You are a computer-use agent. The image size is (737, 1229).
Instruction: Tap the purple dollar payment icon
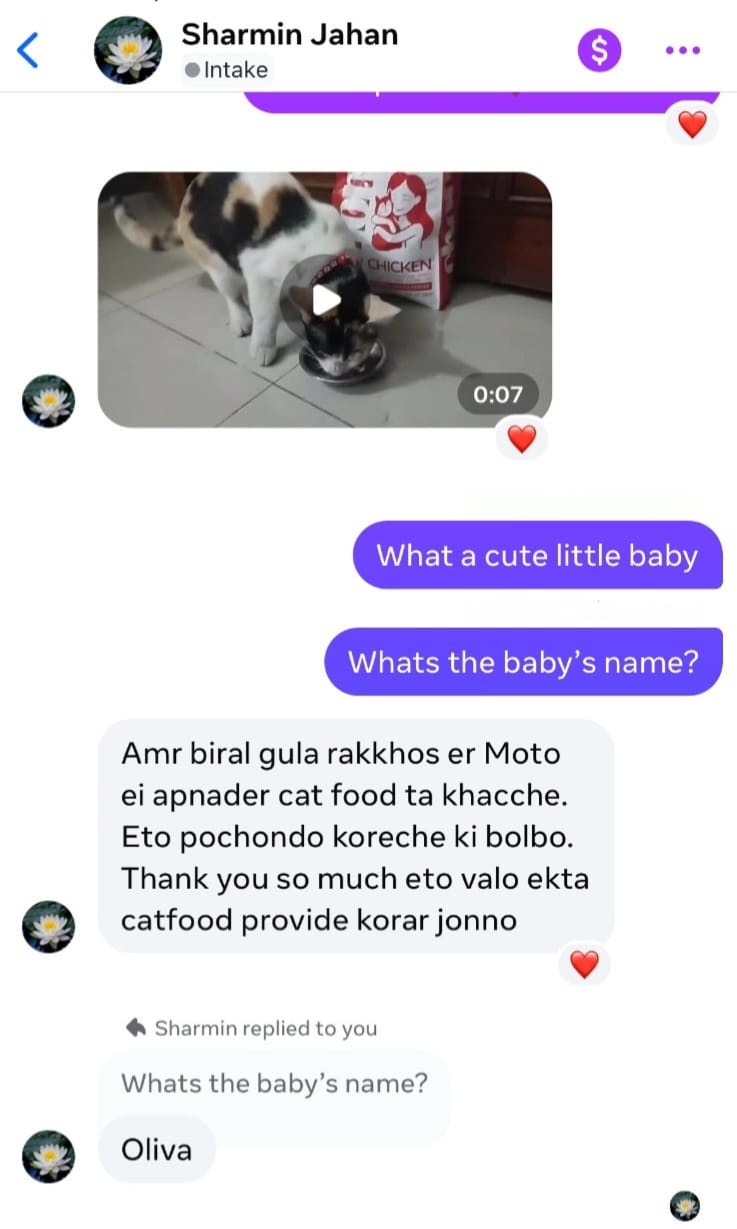click(599, 49)
